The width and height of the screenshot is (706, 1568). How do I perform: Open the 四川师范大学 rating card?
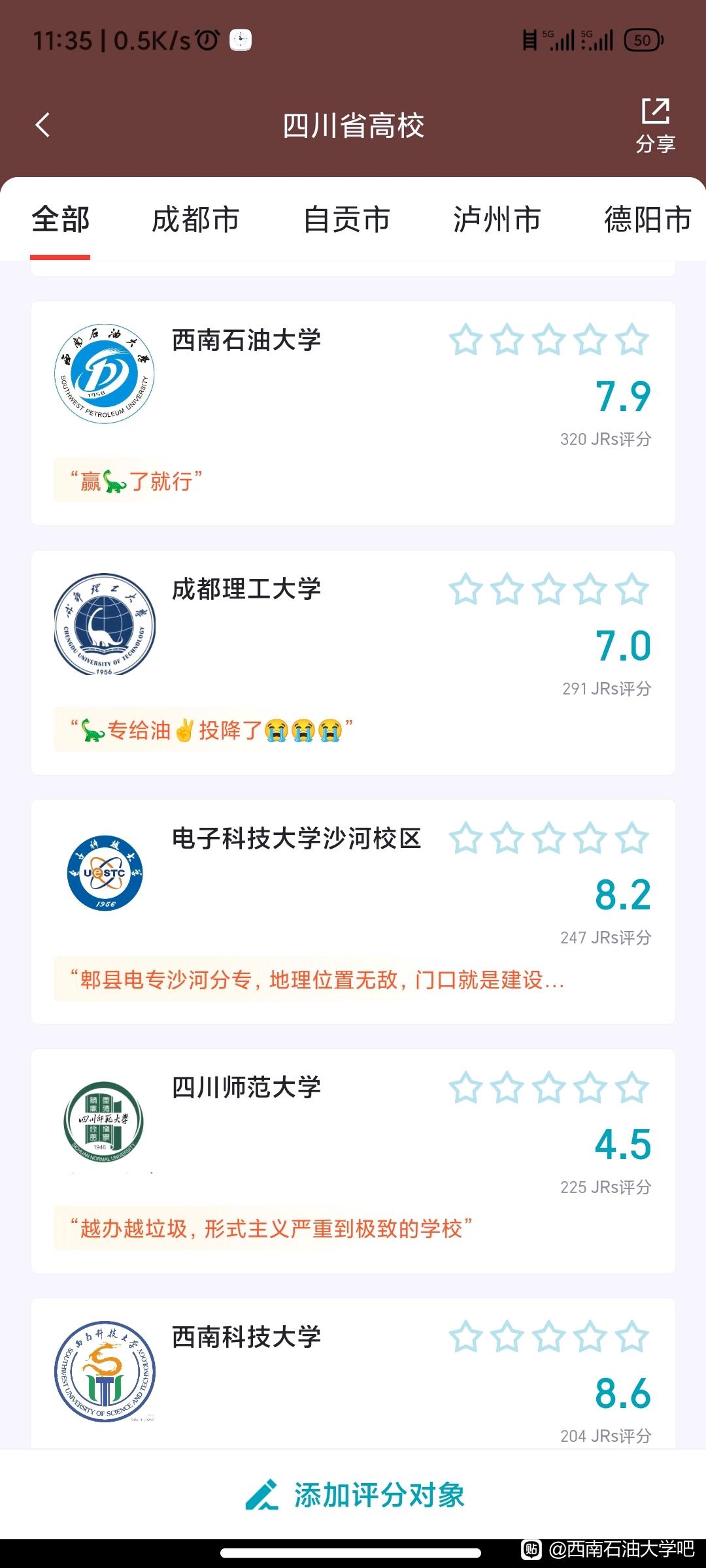click(353, 1161)
